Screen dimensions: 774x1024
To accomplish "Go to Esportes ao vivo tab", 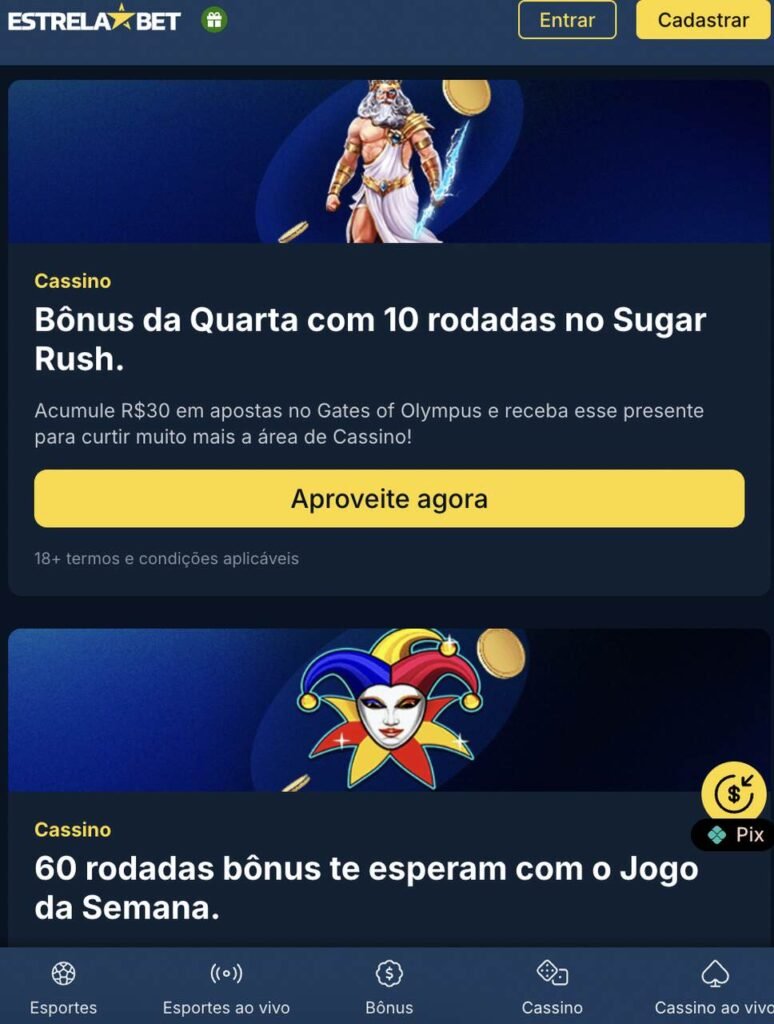I will click(x=226, y=987).
